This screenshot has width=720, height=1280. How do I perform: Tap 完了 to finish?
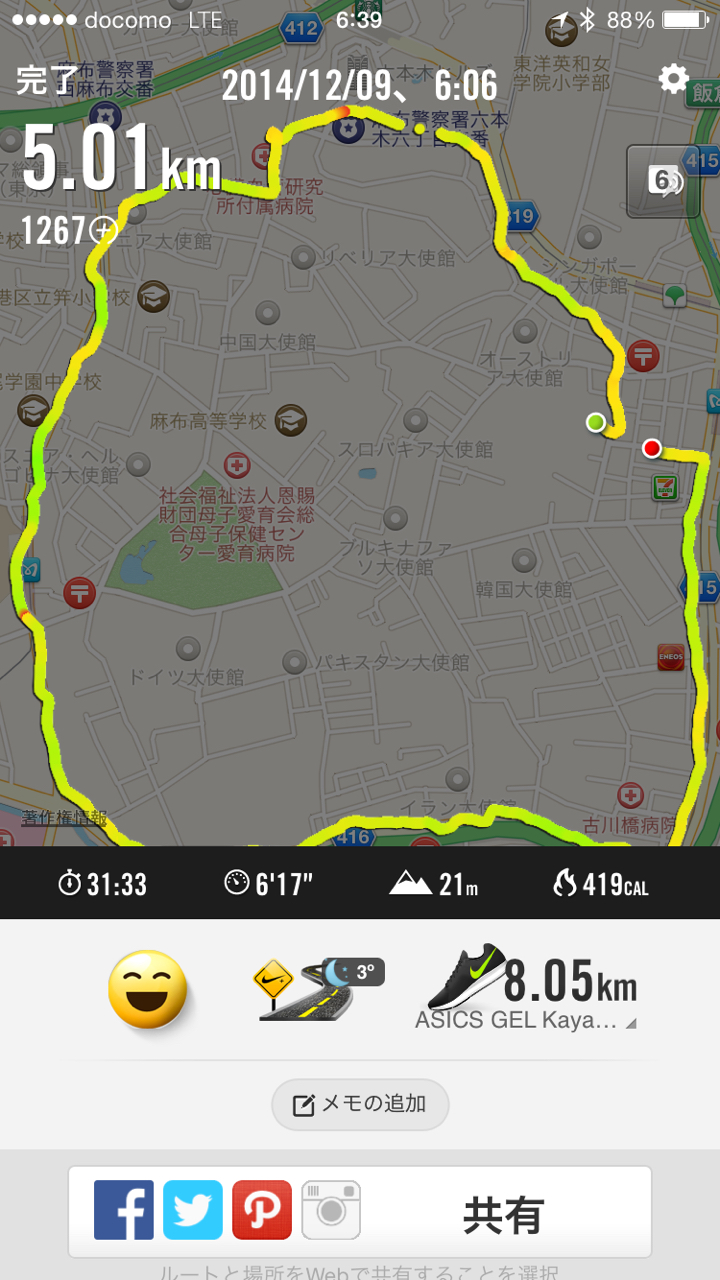tap(46, 79)
